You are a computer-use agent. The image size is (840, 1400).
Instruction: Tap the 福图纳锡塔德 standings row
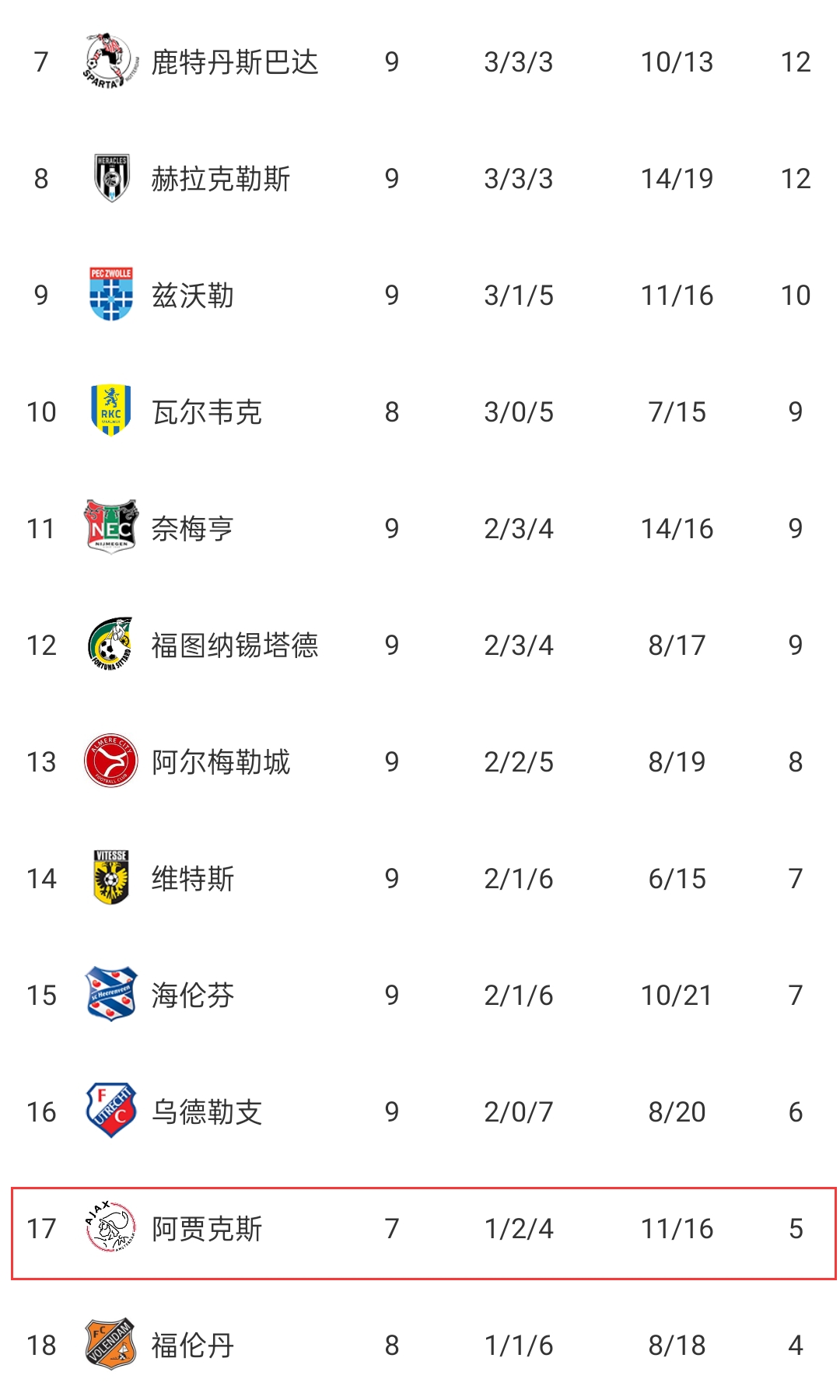click(420, 646)
